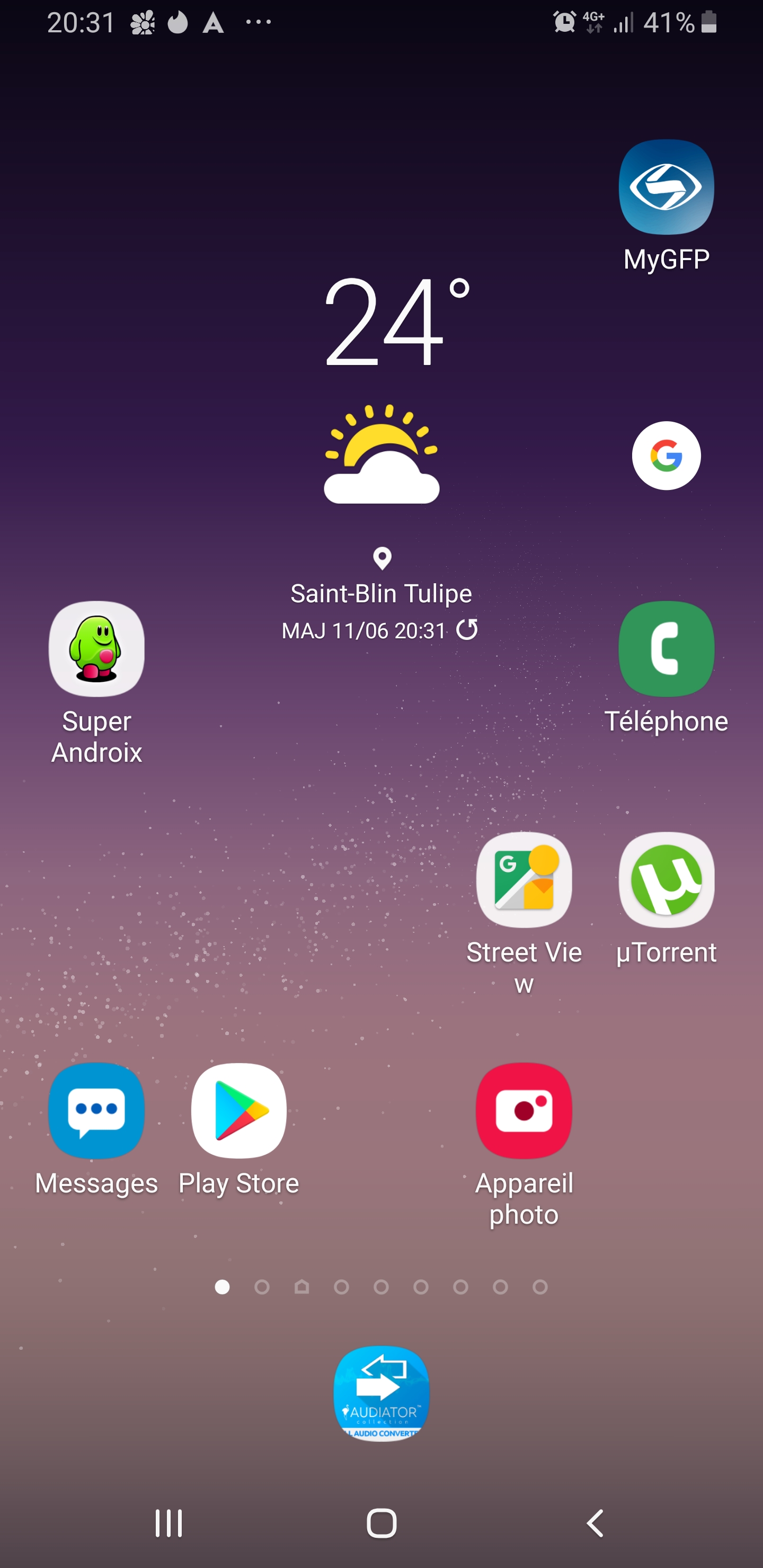Image resolution: width=763 pixels, height=1568 pixels.
Task: Open the Super Androix game
Action: coord(97,649)
